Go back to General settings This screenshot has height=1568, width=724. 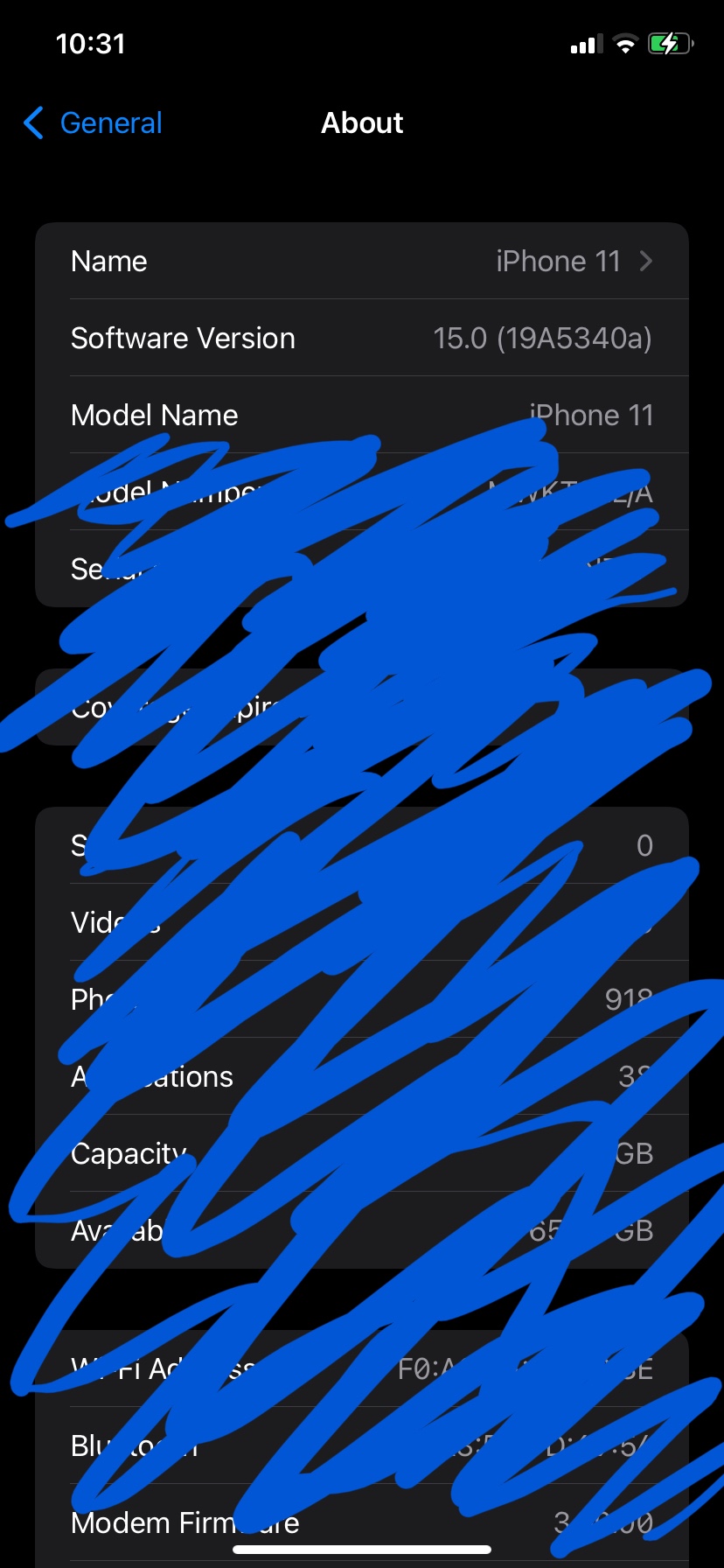(94, 123)
